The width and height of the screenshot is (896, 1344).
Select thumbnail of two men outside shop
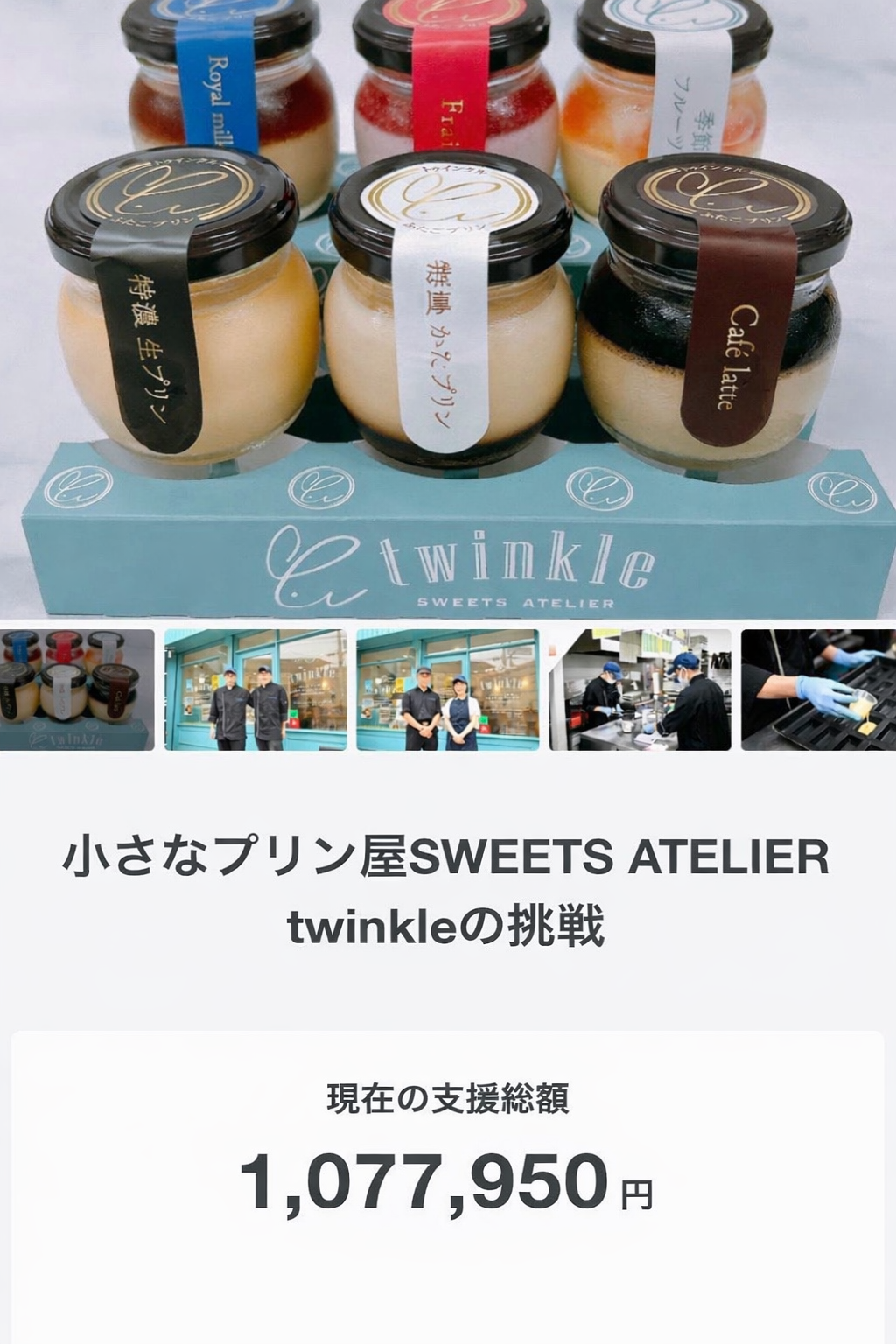(x=255, y=689)
